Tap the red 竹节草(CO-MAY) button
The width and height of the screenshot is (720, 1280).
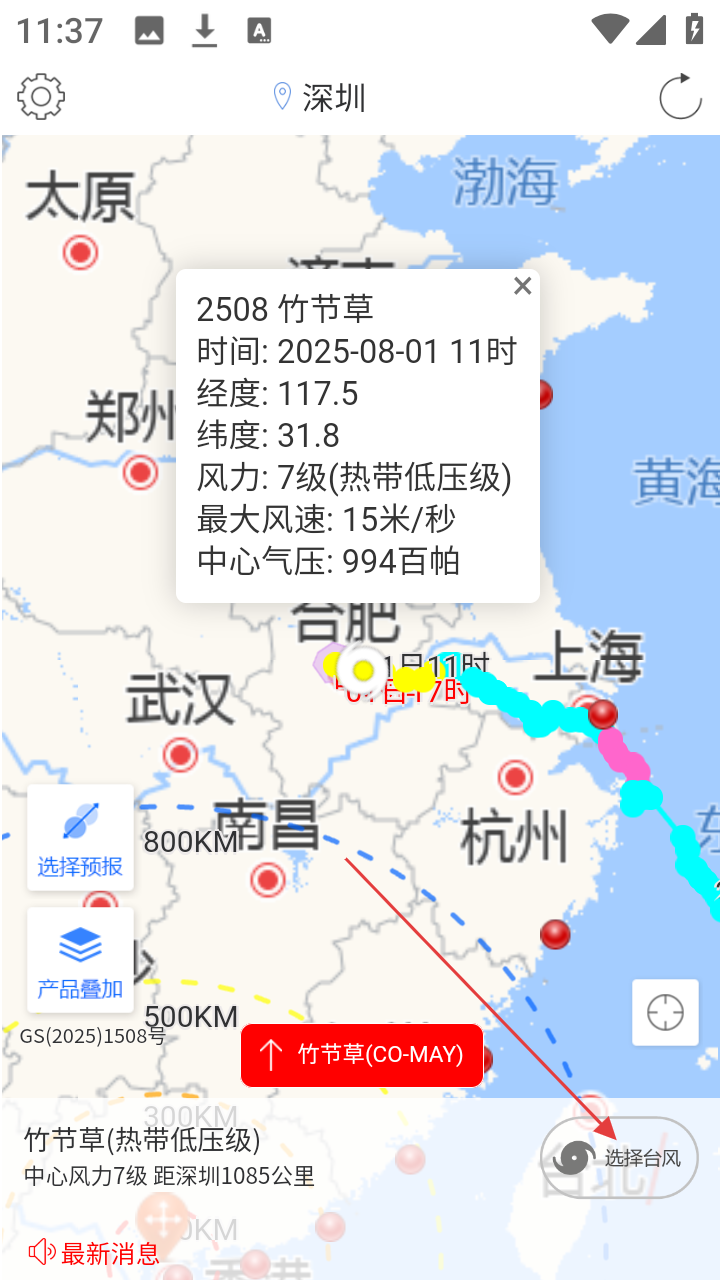[362, 1054]
